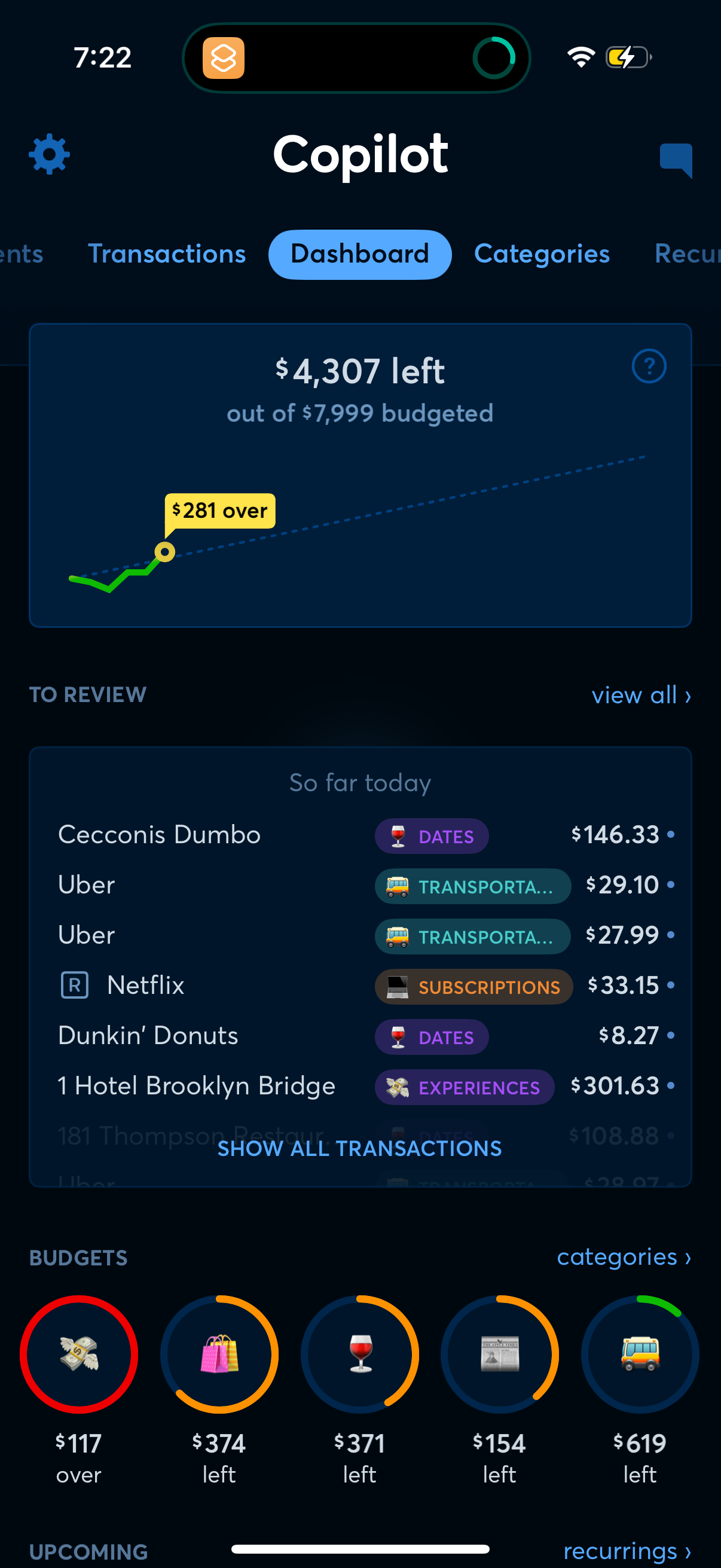Open the Categories tab
This screenshot has height=1568, width=721.
[542, 254]
